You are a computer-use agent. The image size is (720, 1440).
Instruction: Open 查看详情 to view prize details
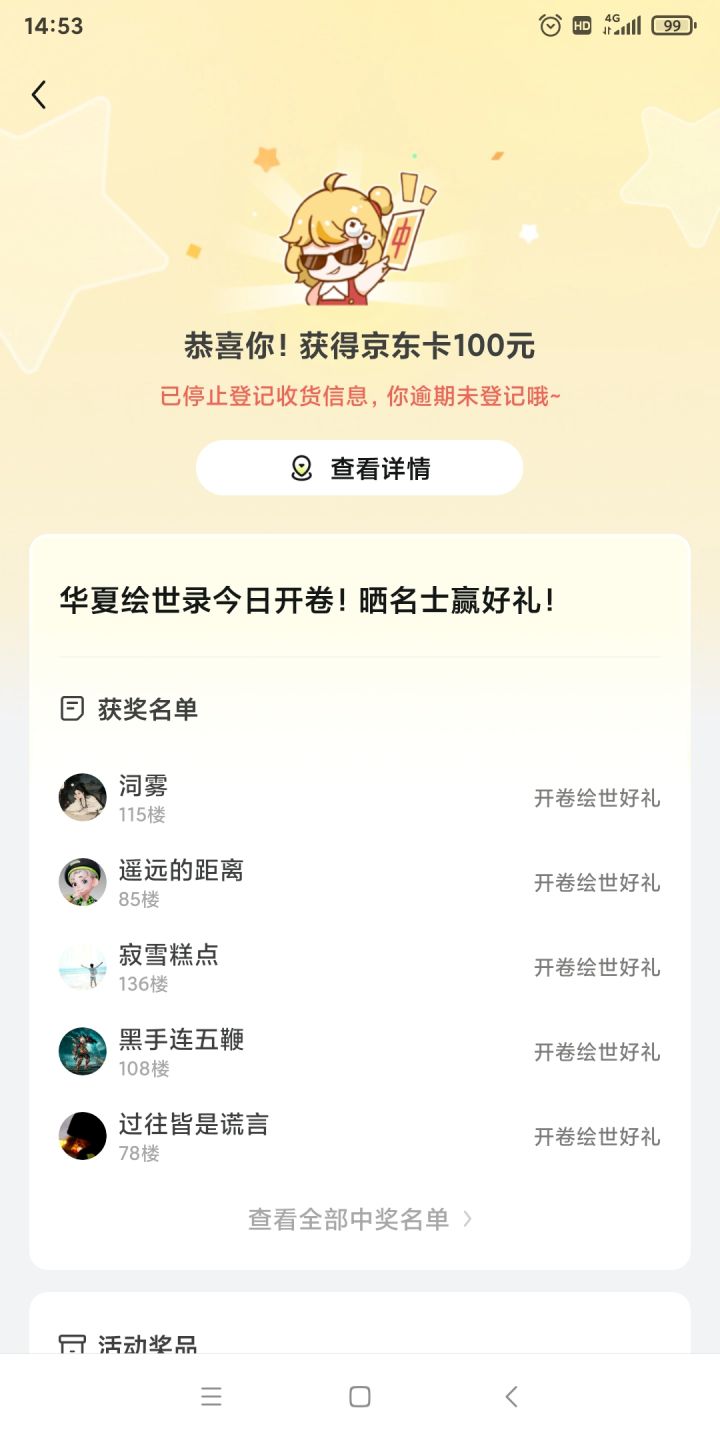(358, 467)
